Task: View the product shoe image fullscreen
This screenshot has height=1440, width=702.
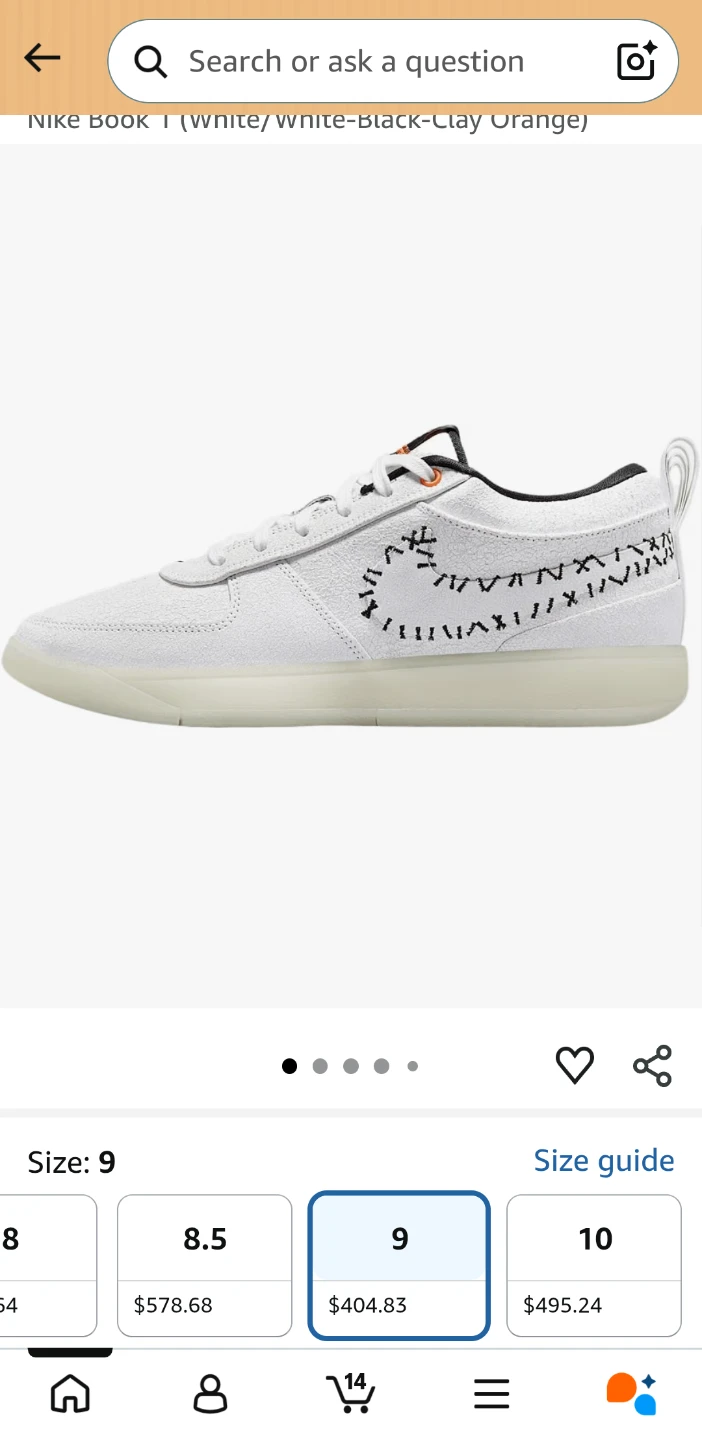Action: [351, 576]
